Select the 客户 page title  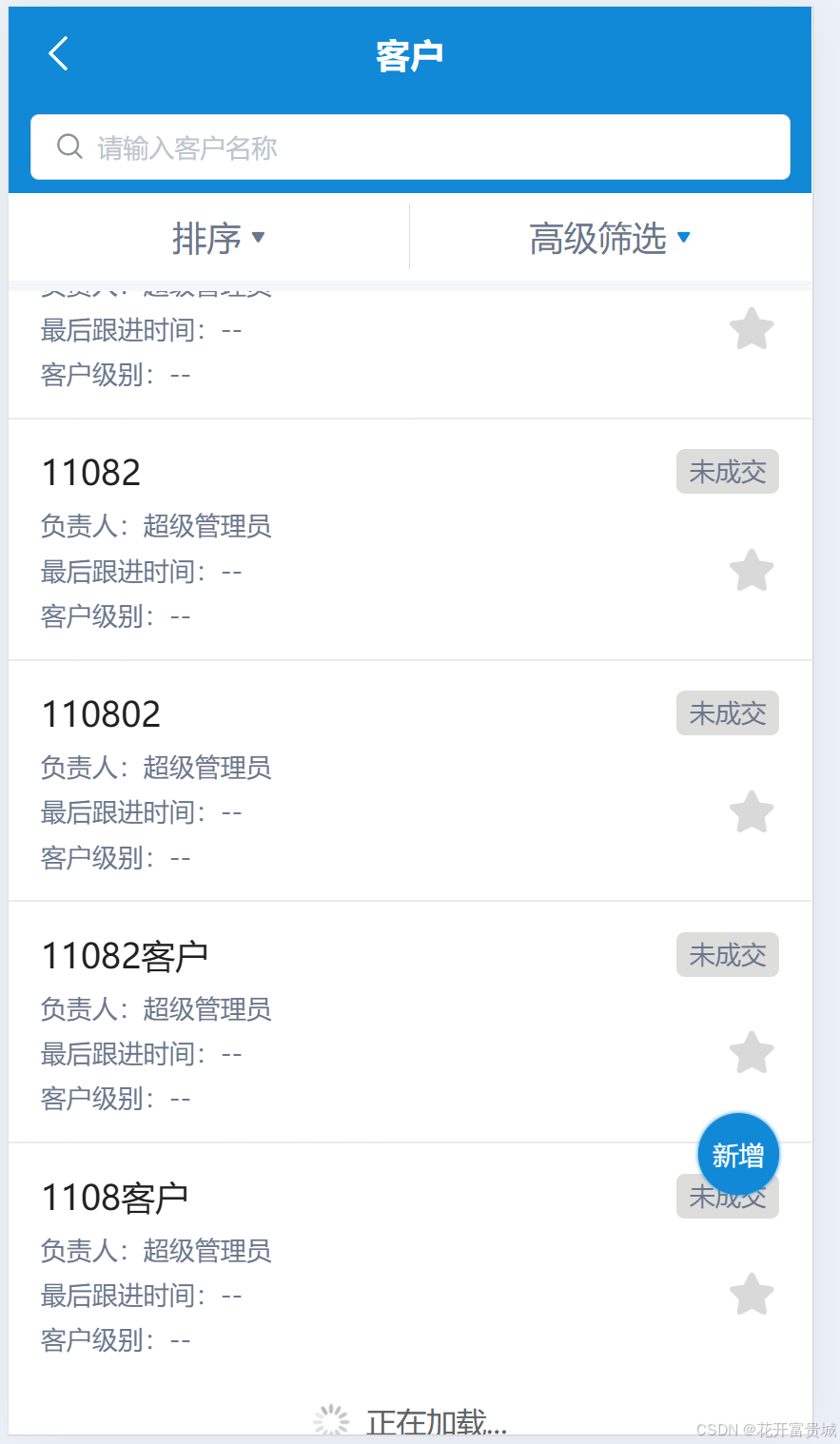411,53
